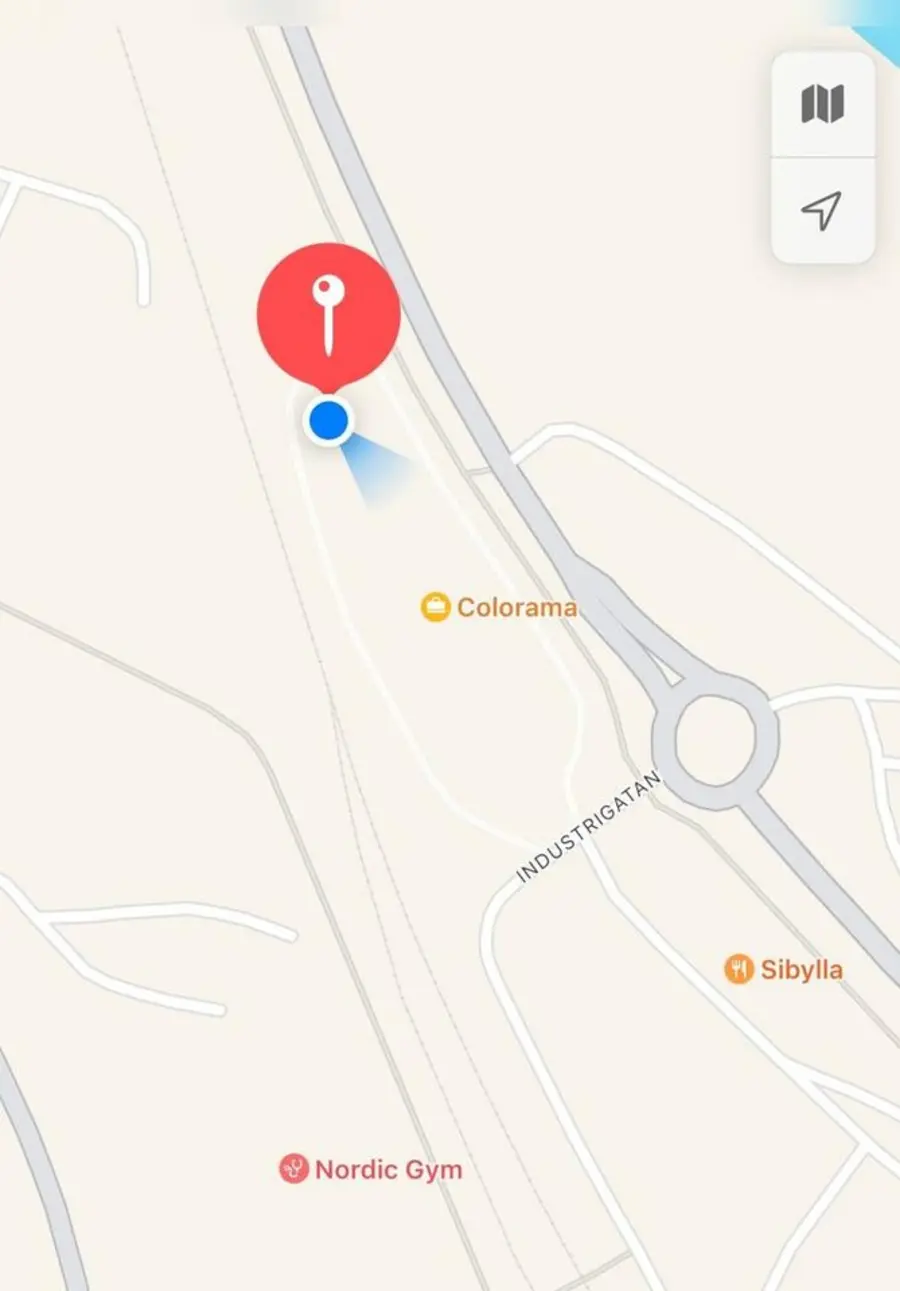Select the red dropped pin marker

pos(329,314)
